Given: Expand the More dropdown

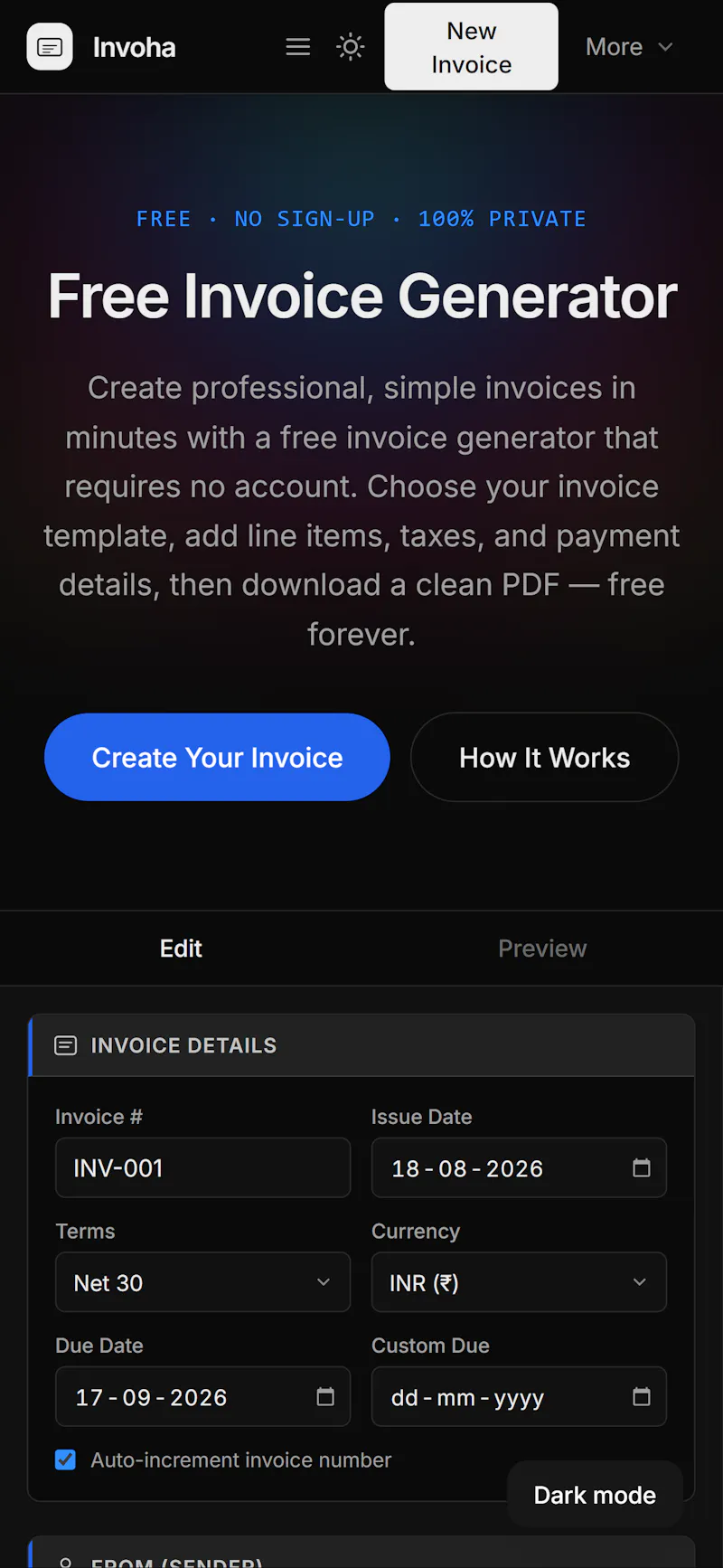Looking at the screenshot, I should point(629,47).
